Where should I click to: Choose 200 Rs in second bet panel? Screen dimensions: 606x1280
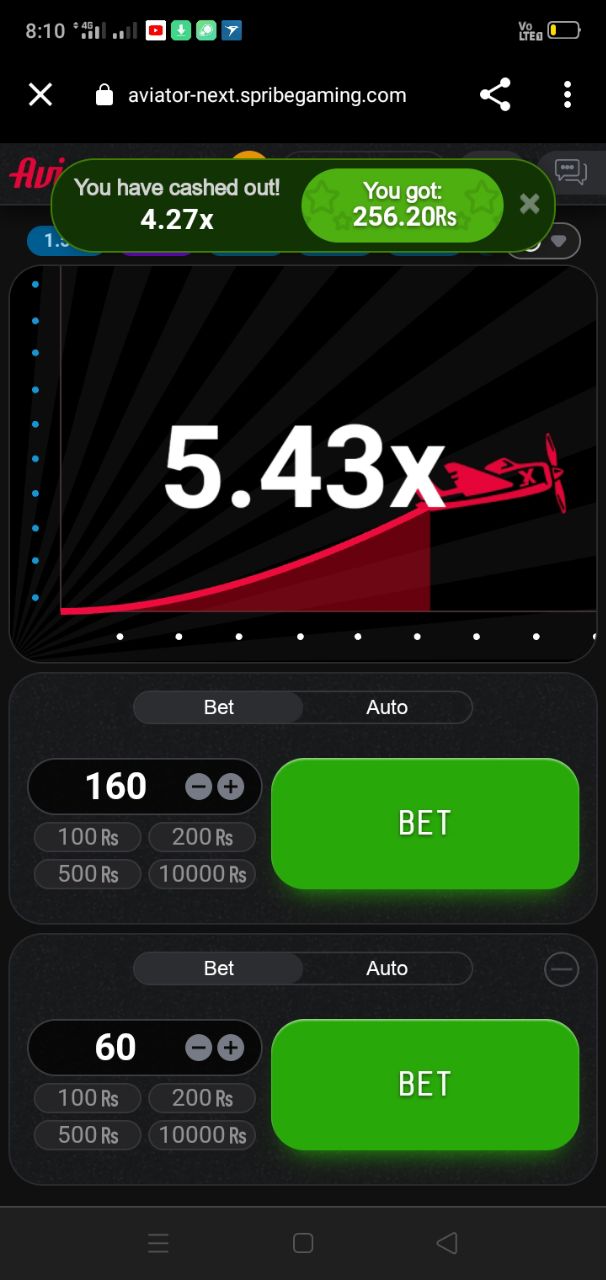pyautogui.click(x=202, y=1098)
